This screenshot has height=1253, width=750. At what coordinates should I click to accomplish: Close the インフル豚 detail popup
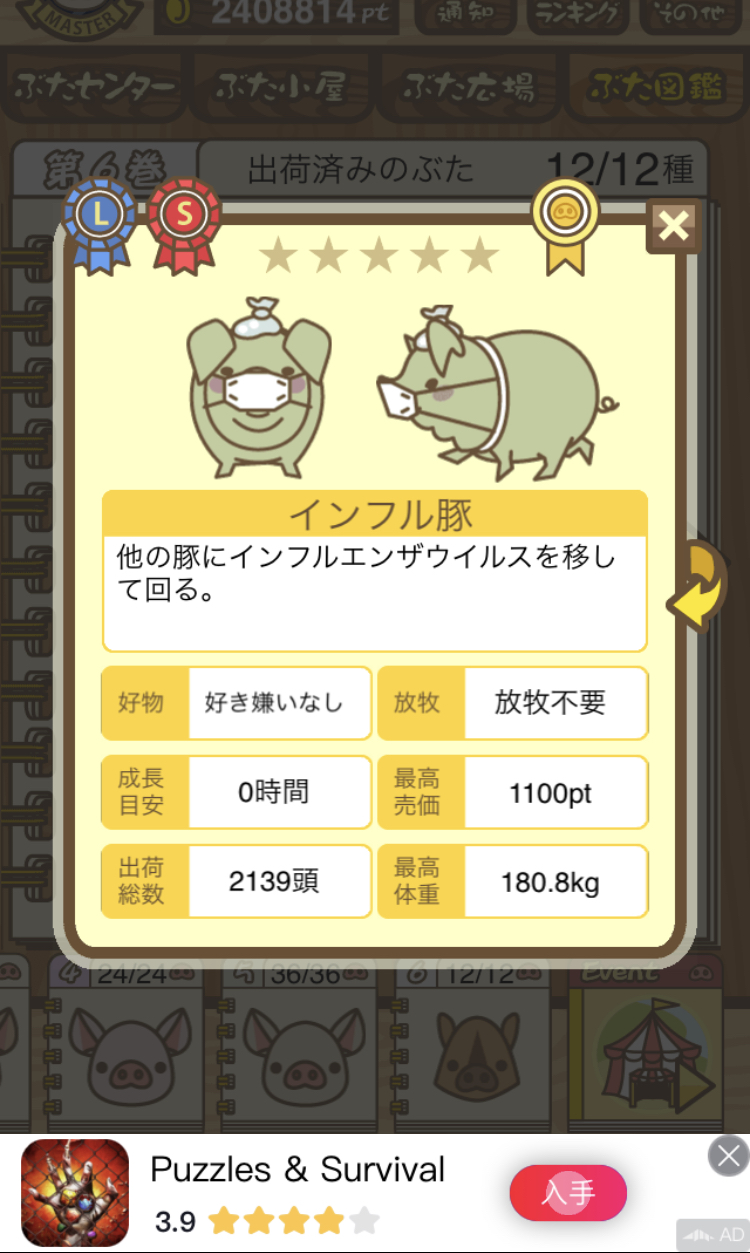point(674,226)
